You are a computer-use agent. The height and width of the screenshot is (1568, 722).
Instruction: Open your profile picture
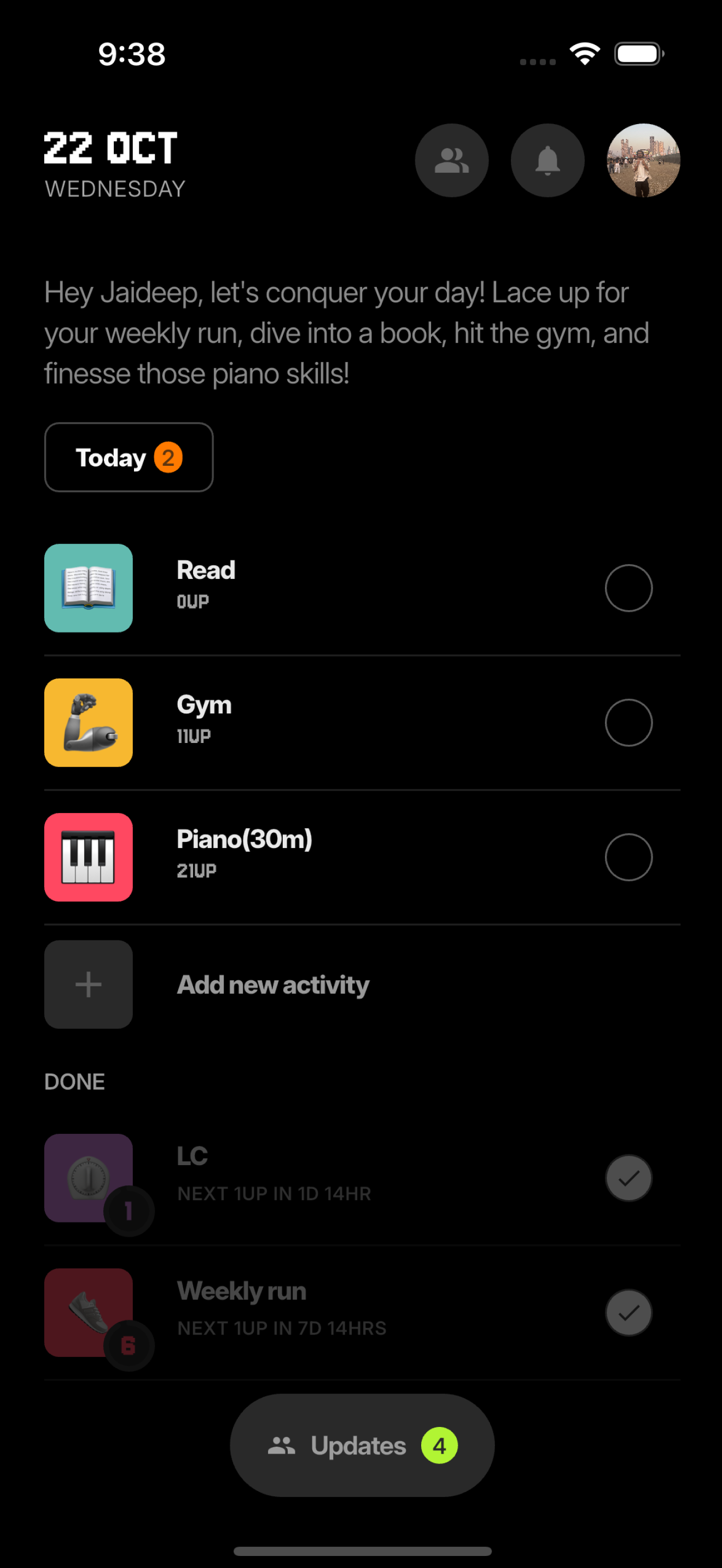(643, 160)
